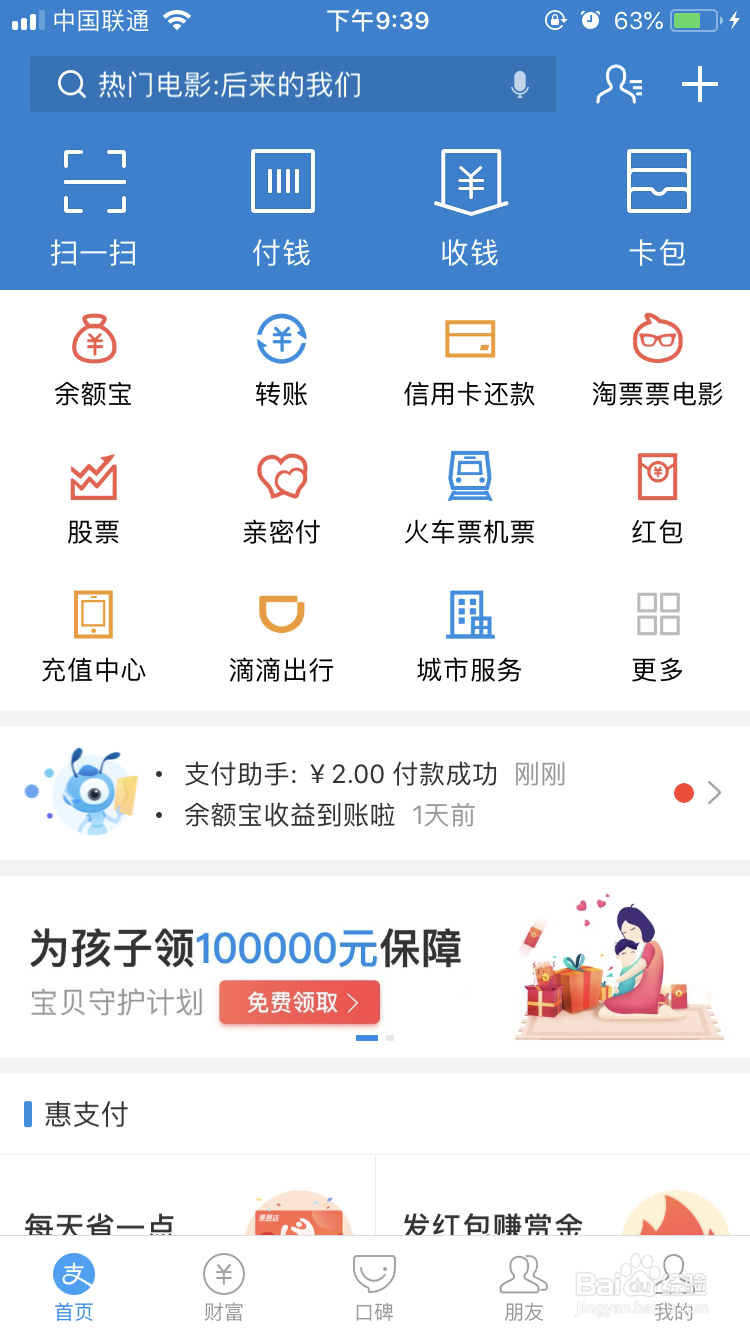Tap the microphone icon in search bar
Screen dimensions: 750x1334
click(519, 85)
